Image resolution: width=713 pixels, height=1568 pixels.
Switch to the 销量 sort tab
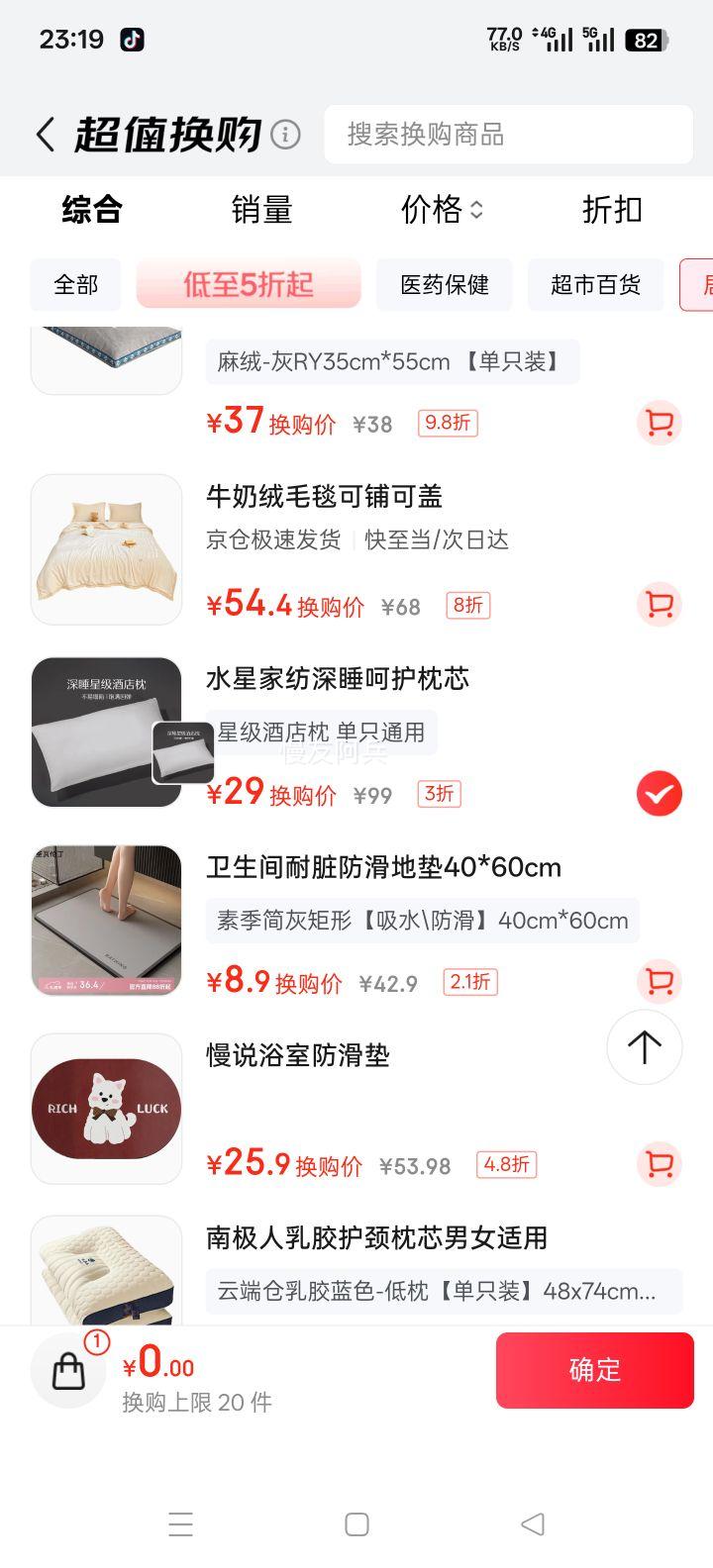click(261, 210)
